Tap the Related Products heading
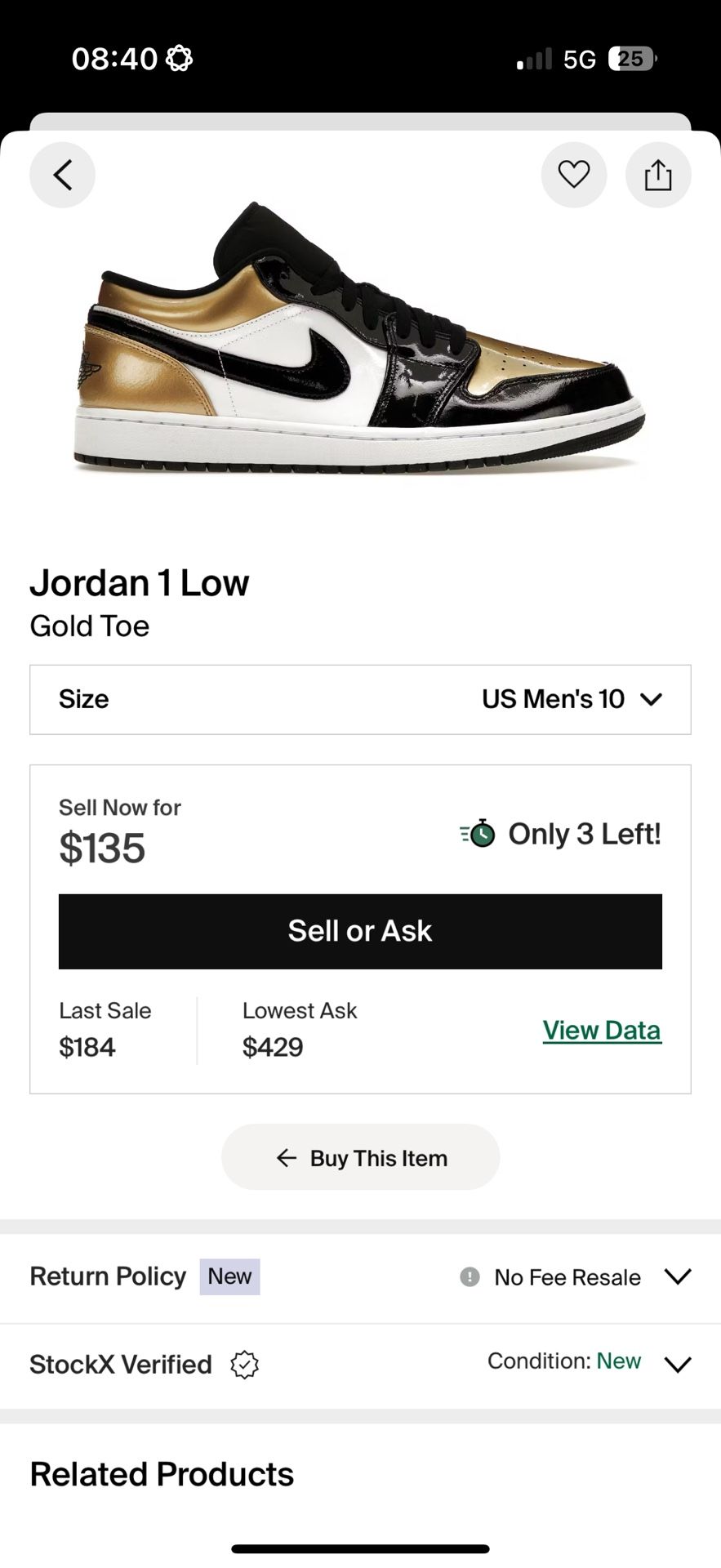 click(x=161, y=1474)
